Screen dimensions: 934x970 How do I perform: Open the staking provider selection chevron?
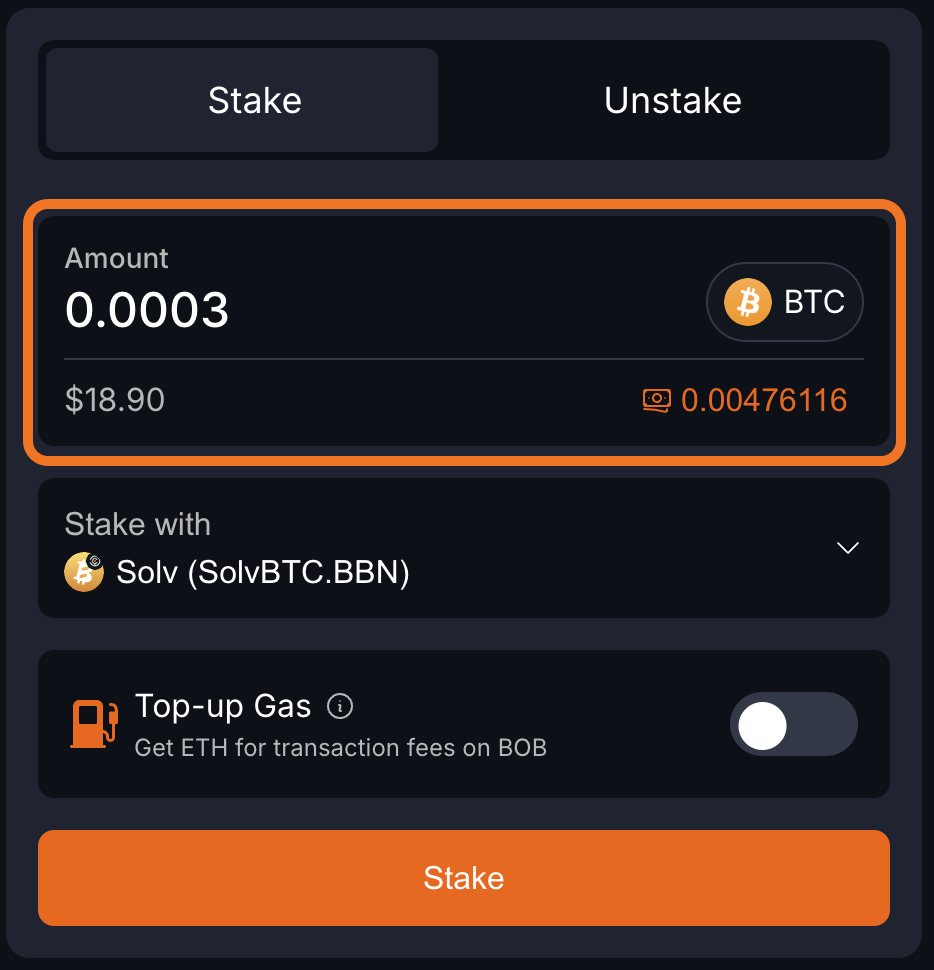(847, 548)
